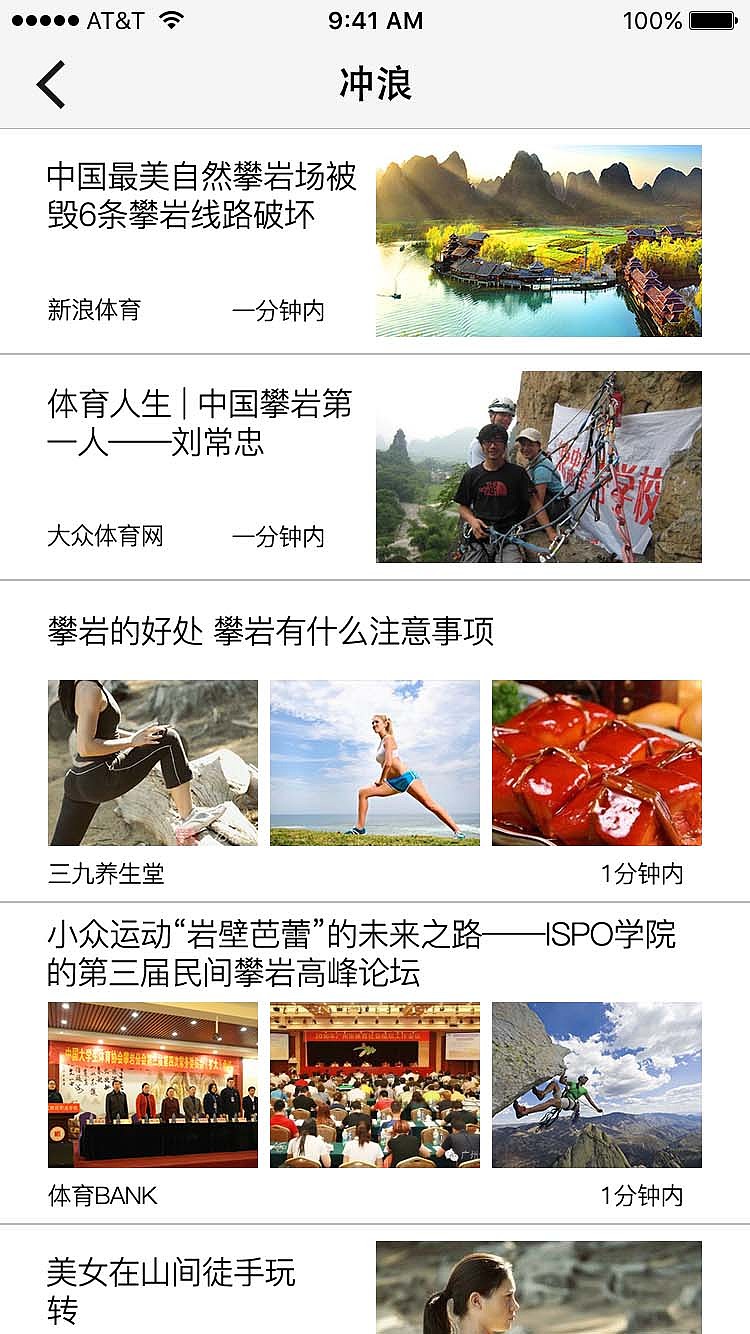Select the 冲浪 page title

pos(375,84)
